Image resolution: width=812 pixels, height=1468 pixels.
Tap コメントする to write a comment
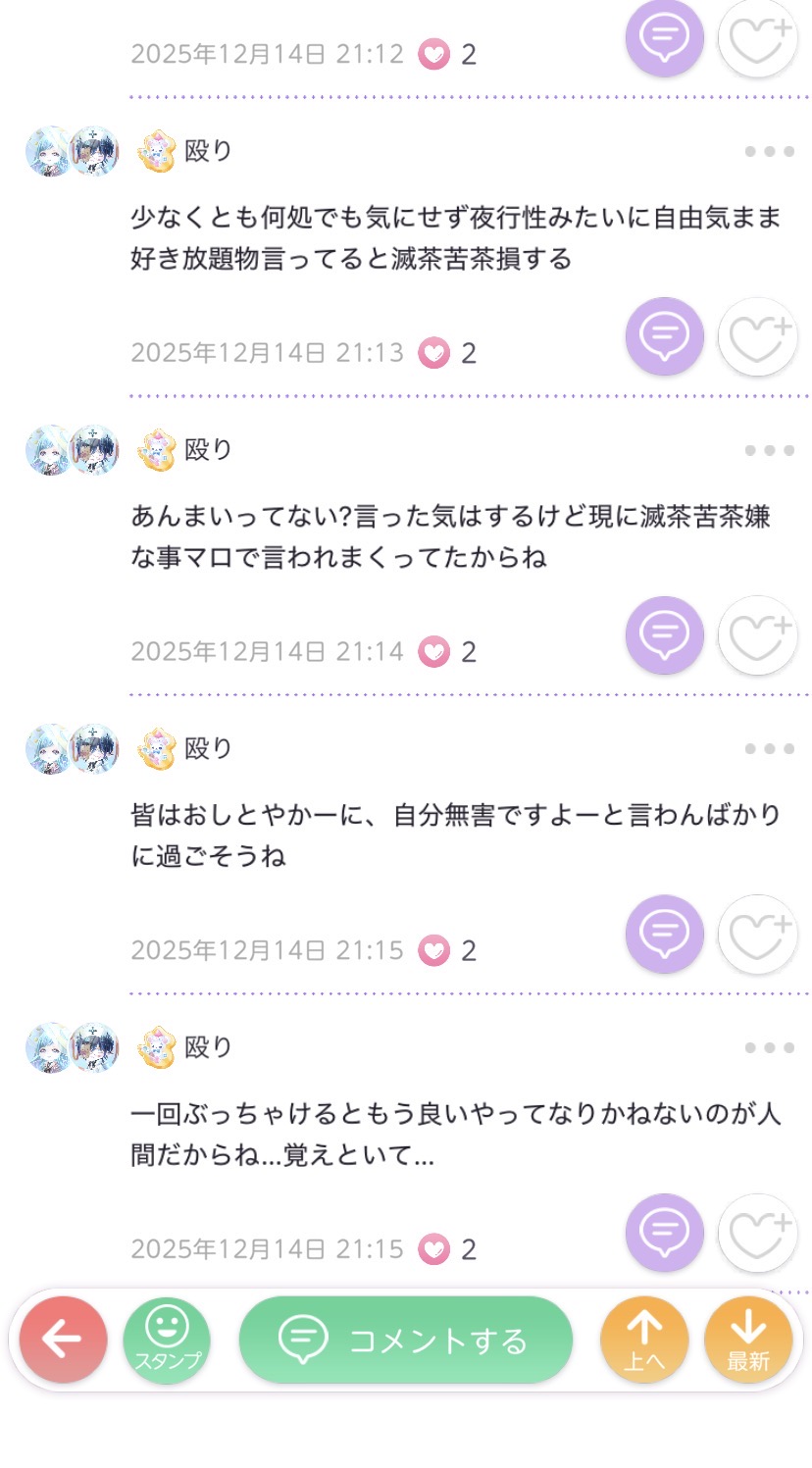tap(405, 1340)
